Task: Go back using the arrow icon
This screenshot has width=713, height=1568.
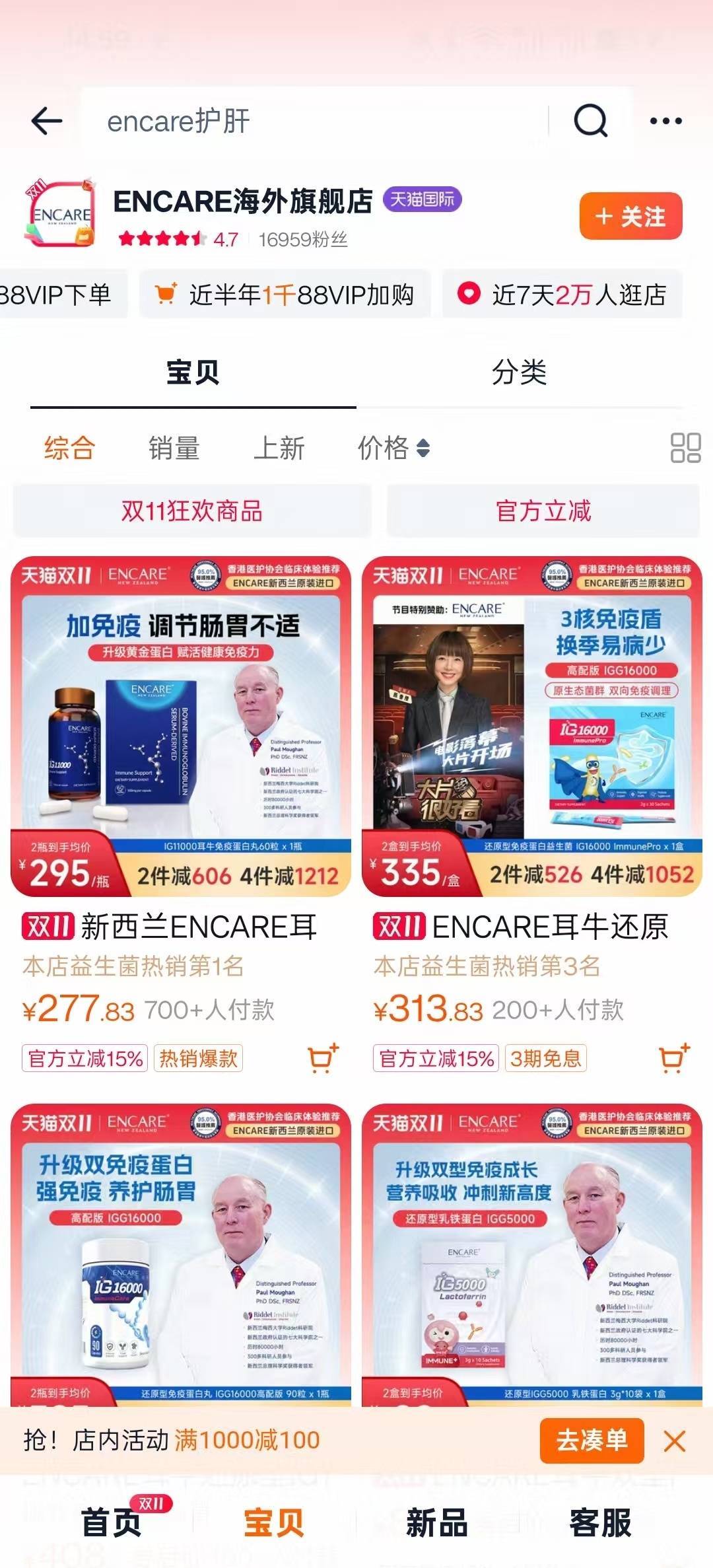Action: pos(47,122)
